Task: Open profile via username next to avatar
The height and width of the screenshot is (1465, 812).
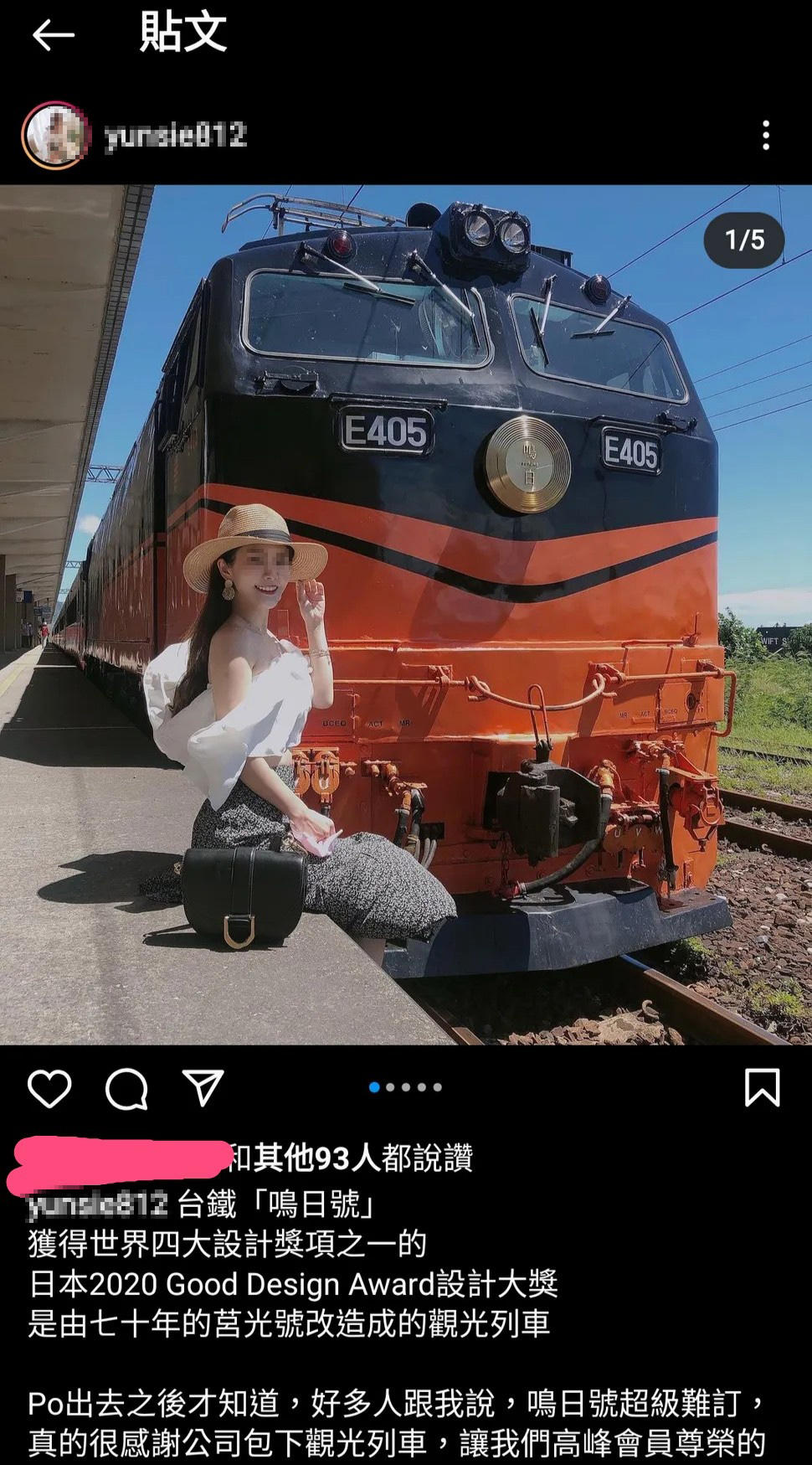Action: click(x=175, y=136)
